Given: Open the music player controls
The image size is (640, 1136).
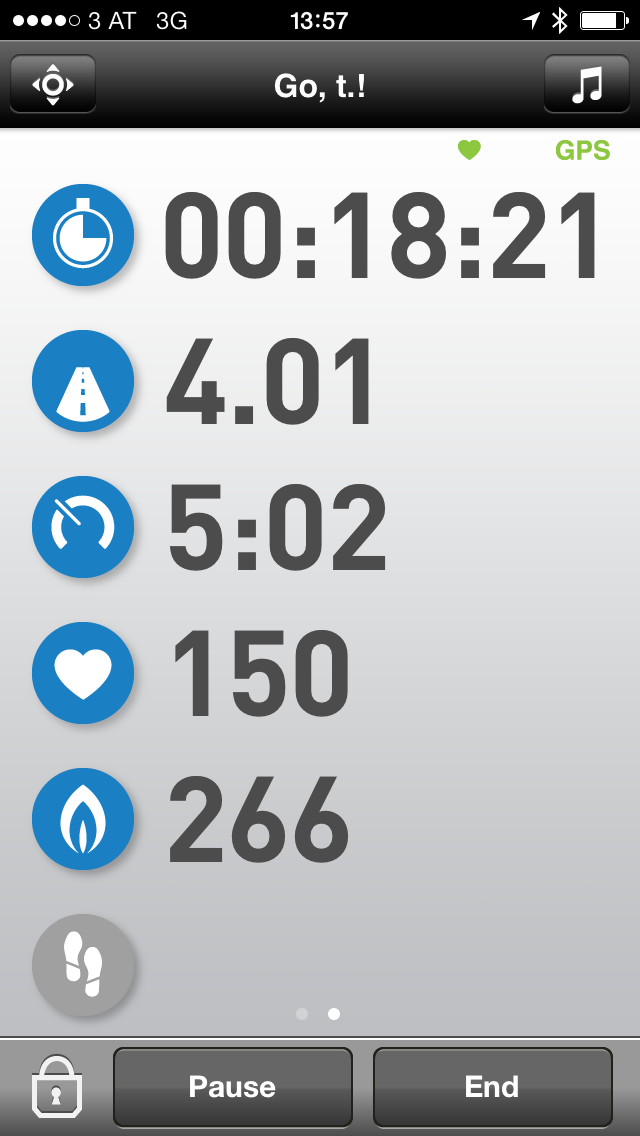Looking at the screenshot, I should pos(587,84).
